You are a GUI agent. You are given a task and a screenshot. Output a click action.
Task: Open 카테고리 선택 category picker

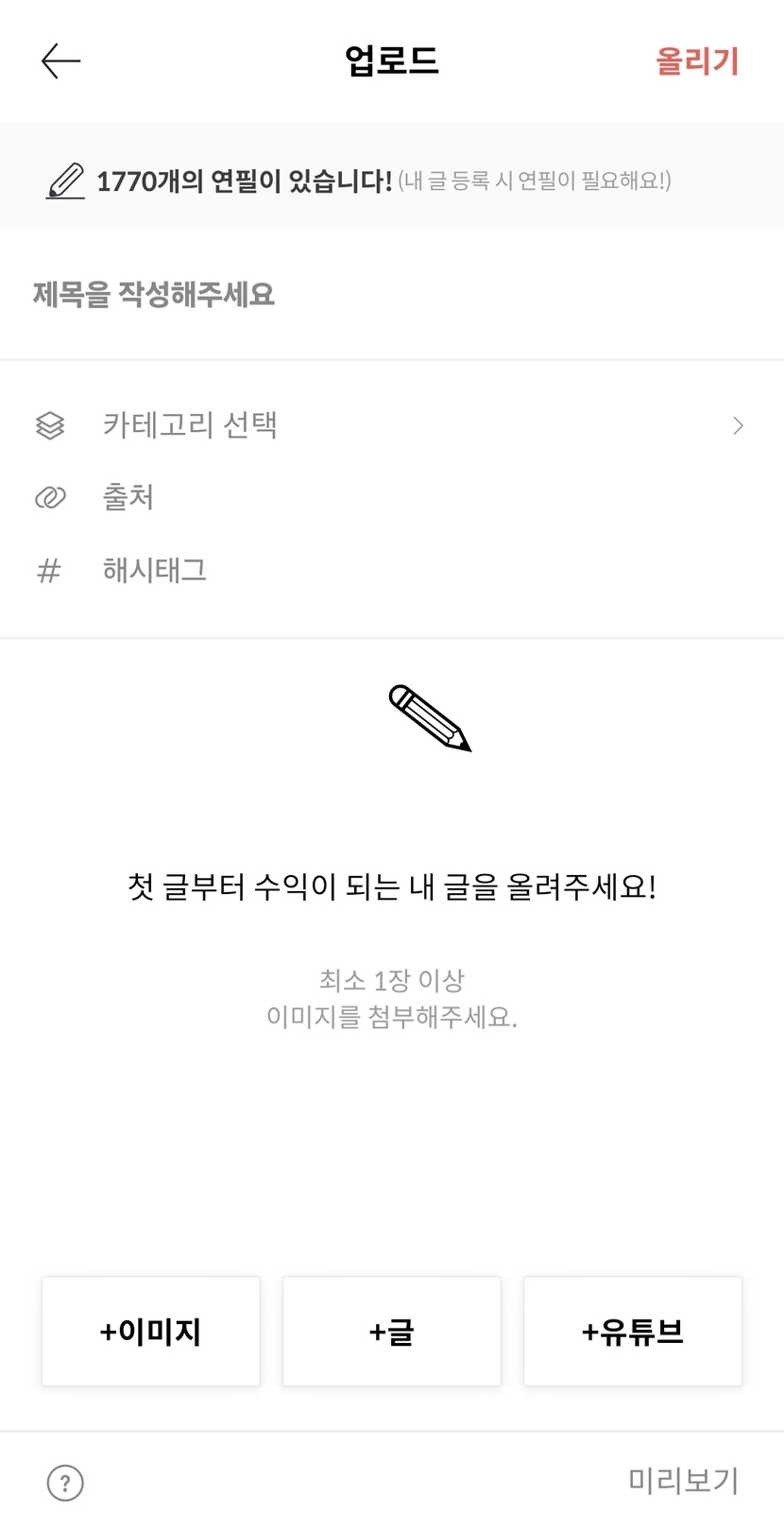pyautogui.click(x=392, y=425)
